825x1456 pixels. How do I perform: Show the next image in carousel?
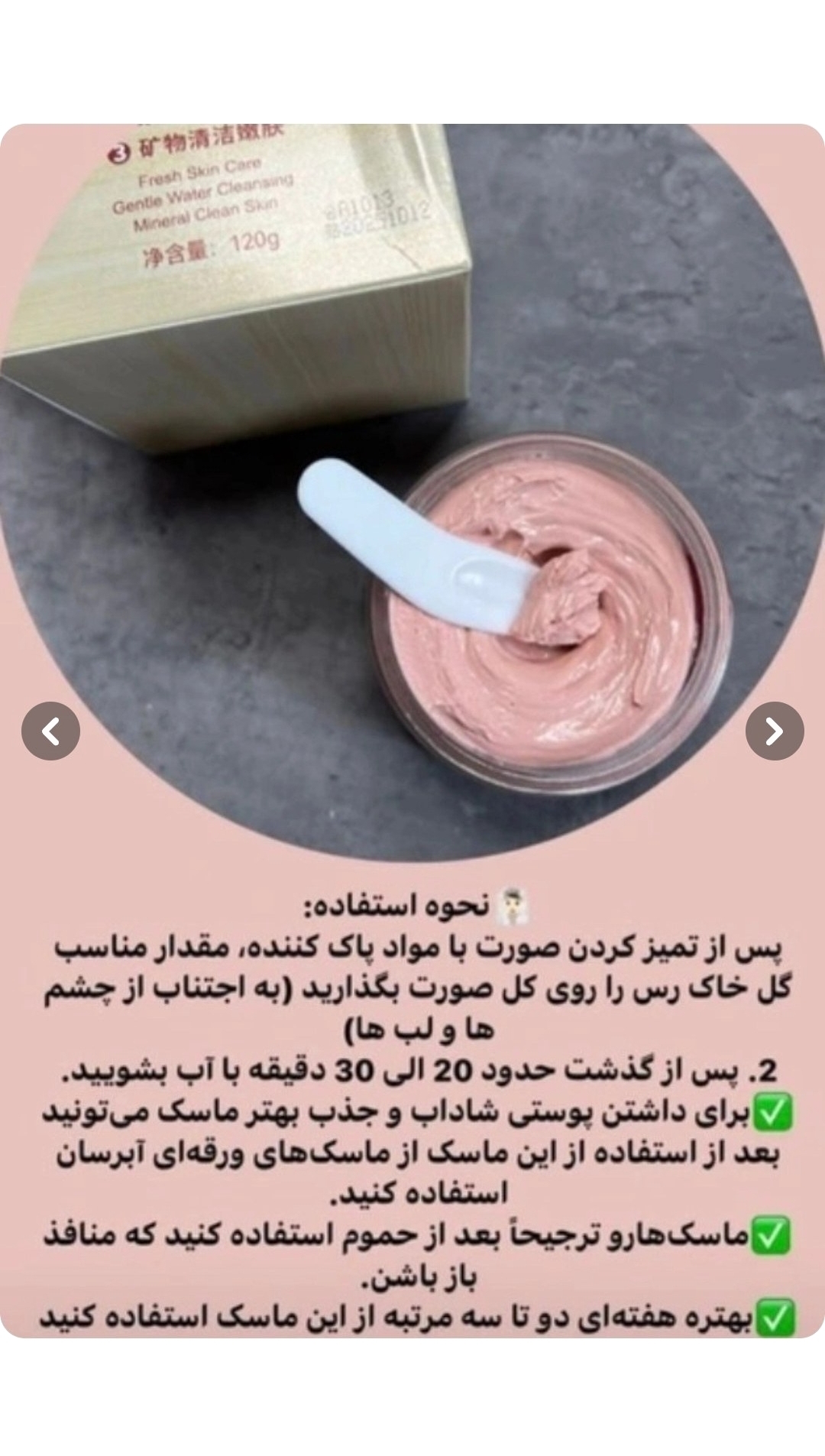click(x=774, y=731)
